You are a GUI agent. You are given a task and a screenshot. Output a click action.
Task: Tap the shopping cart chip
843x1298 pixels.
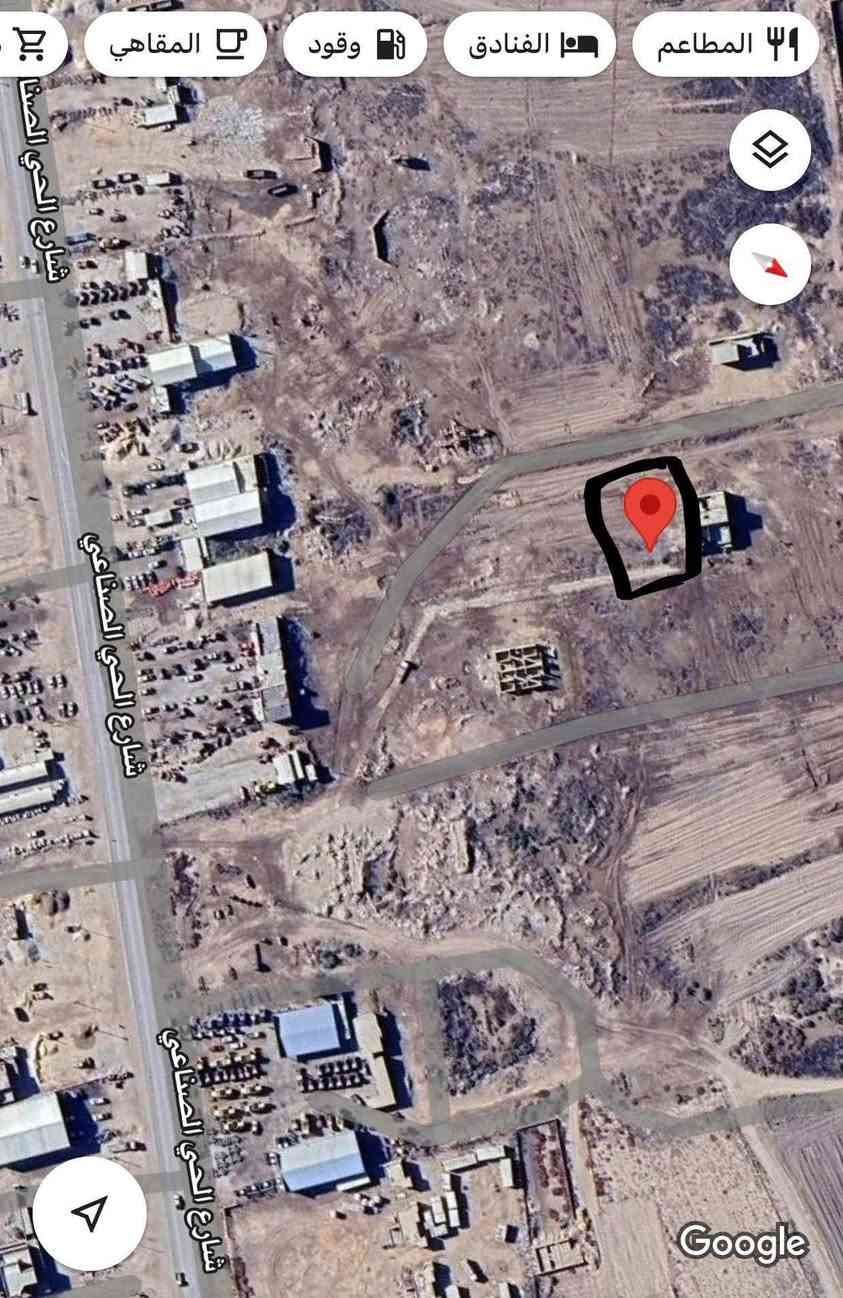(30, 44)
